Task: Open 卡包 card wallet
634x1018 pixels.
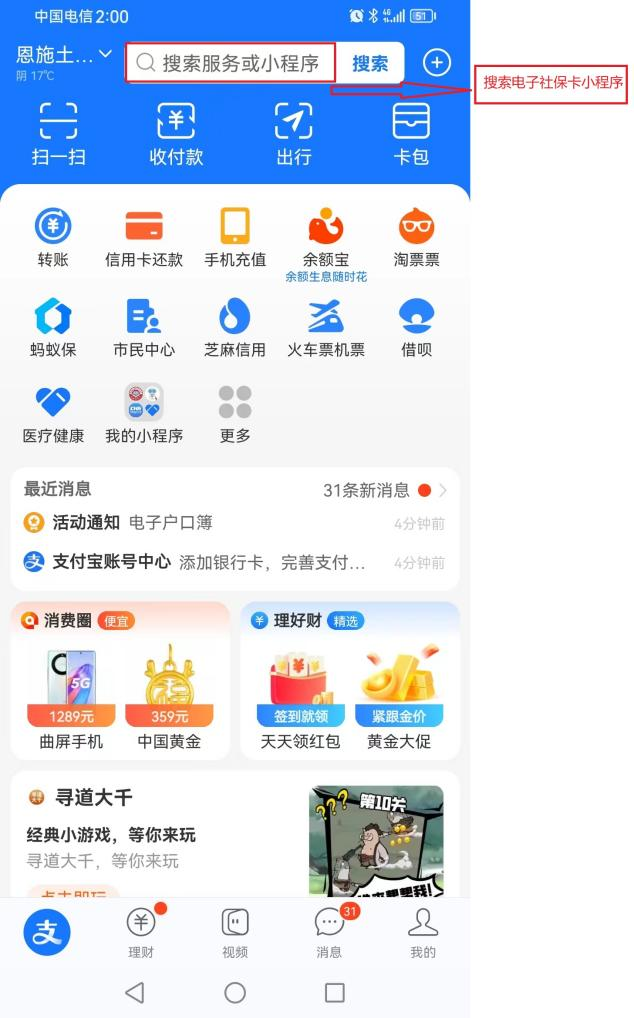Action: tap(411, 132)
